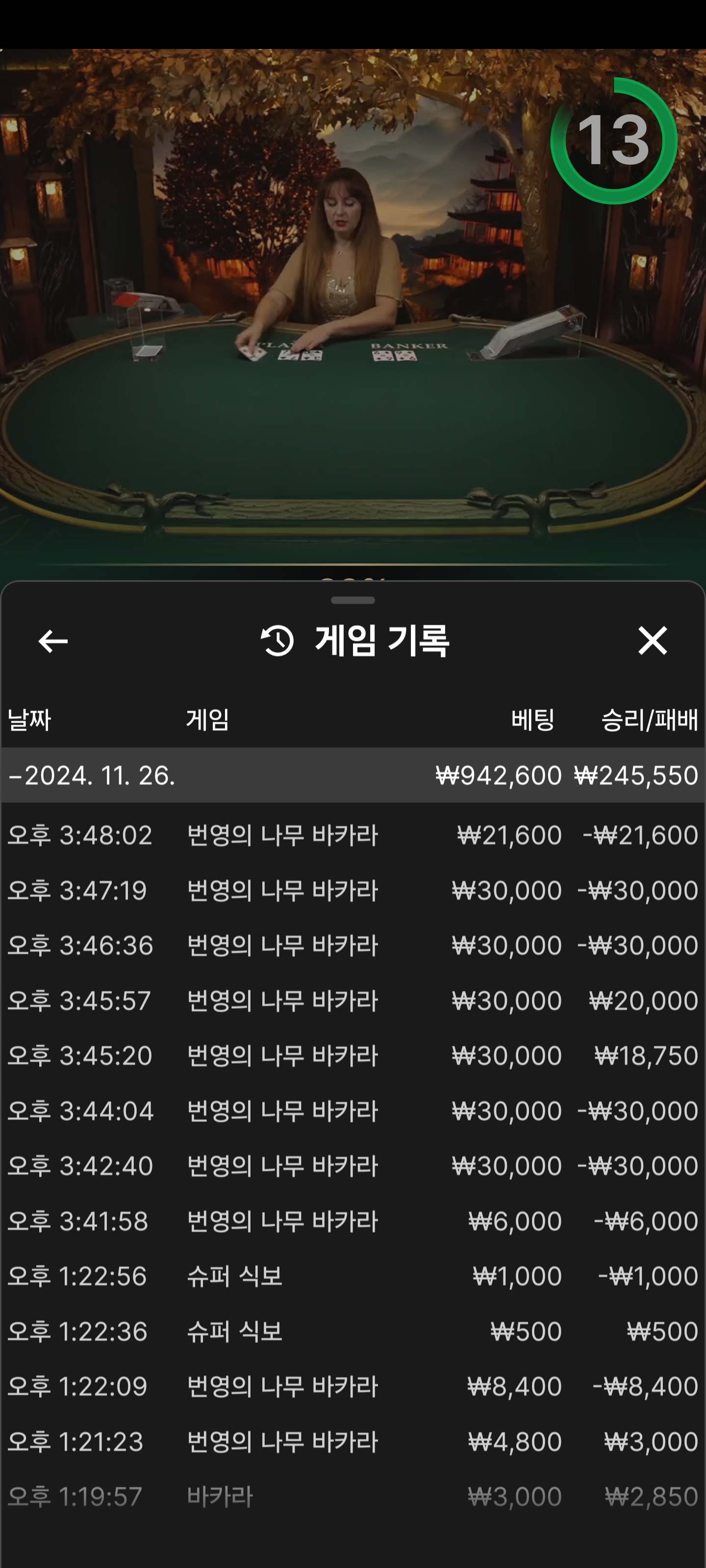The height and width of the screenshot is (1568, 706).
Task: Open the 오후 3:47:19 game record
Action: pos(353,890)
